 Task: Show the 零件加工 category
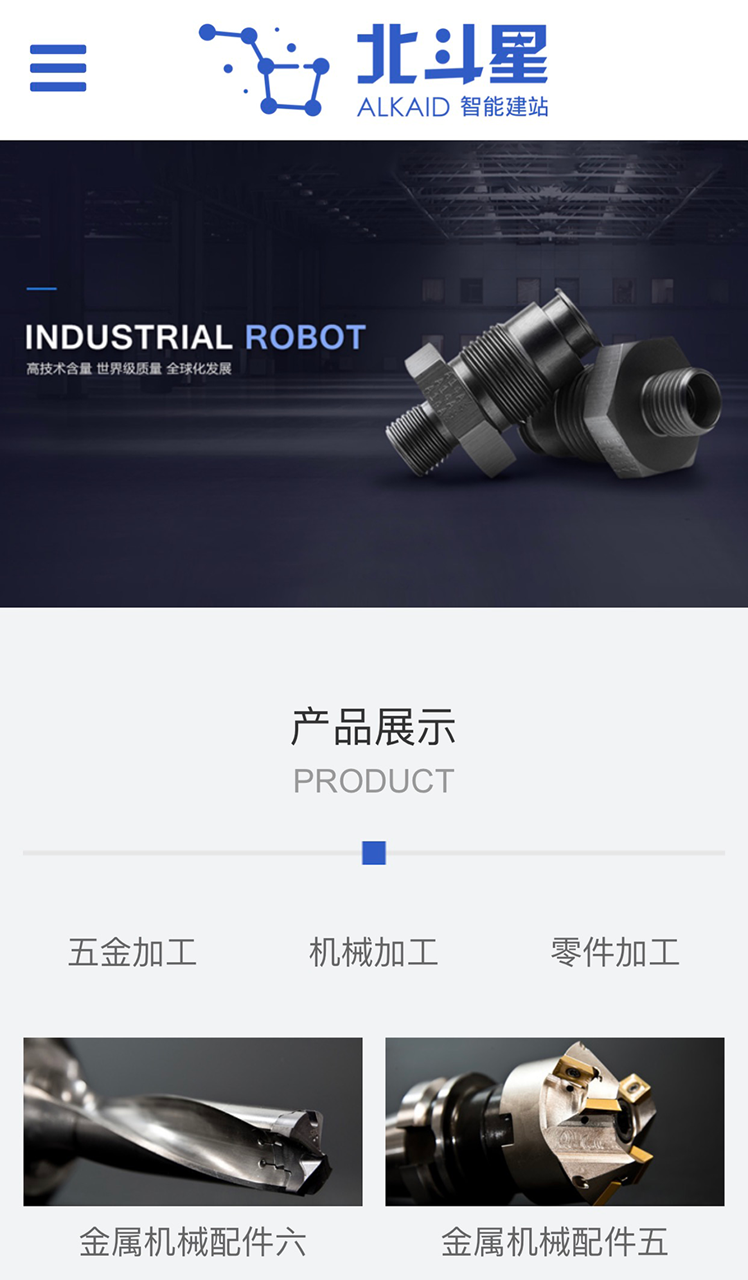615,952
